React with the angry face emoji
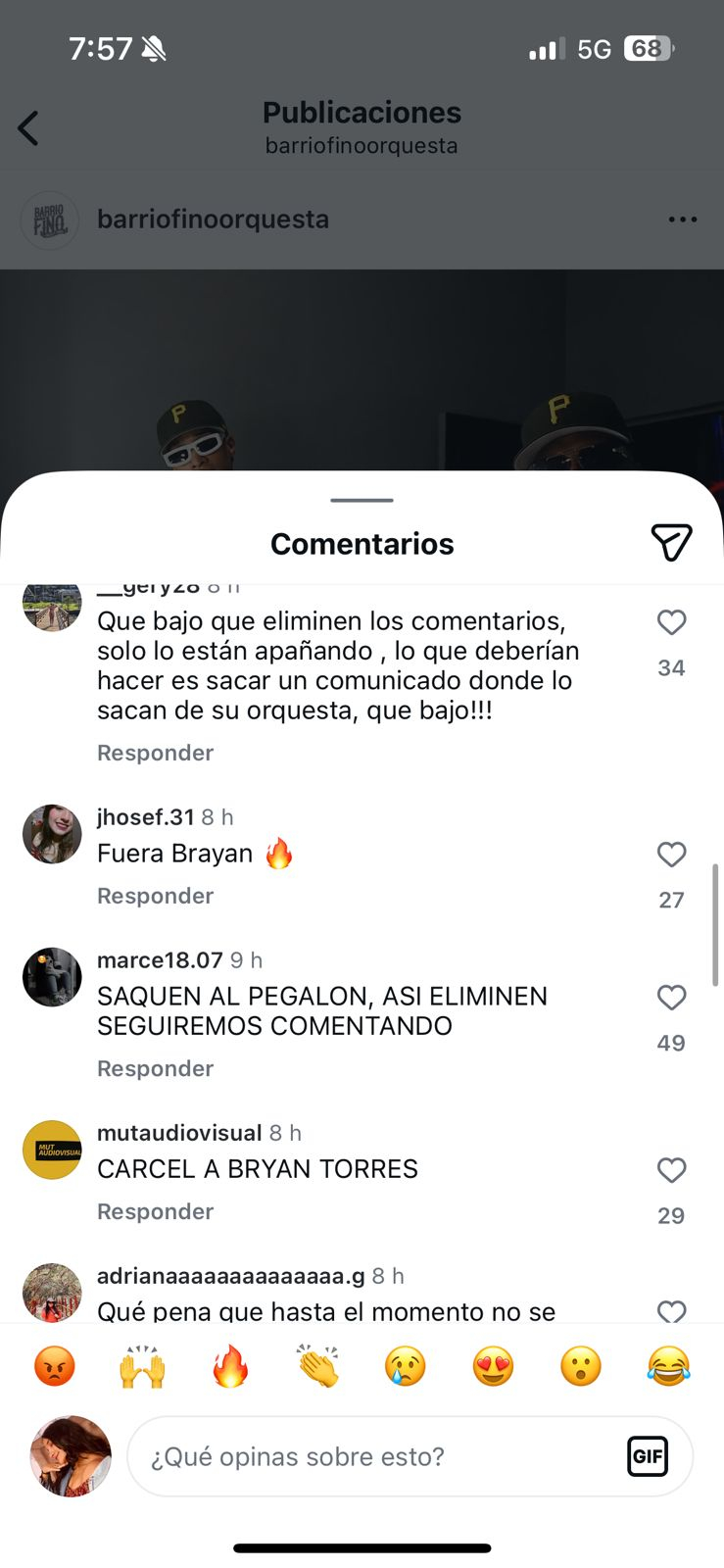724x1568 pixels. coord(54,1366)
